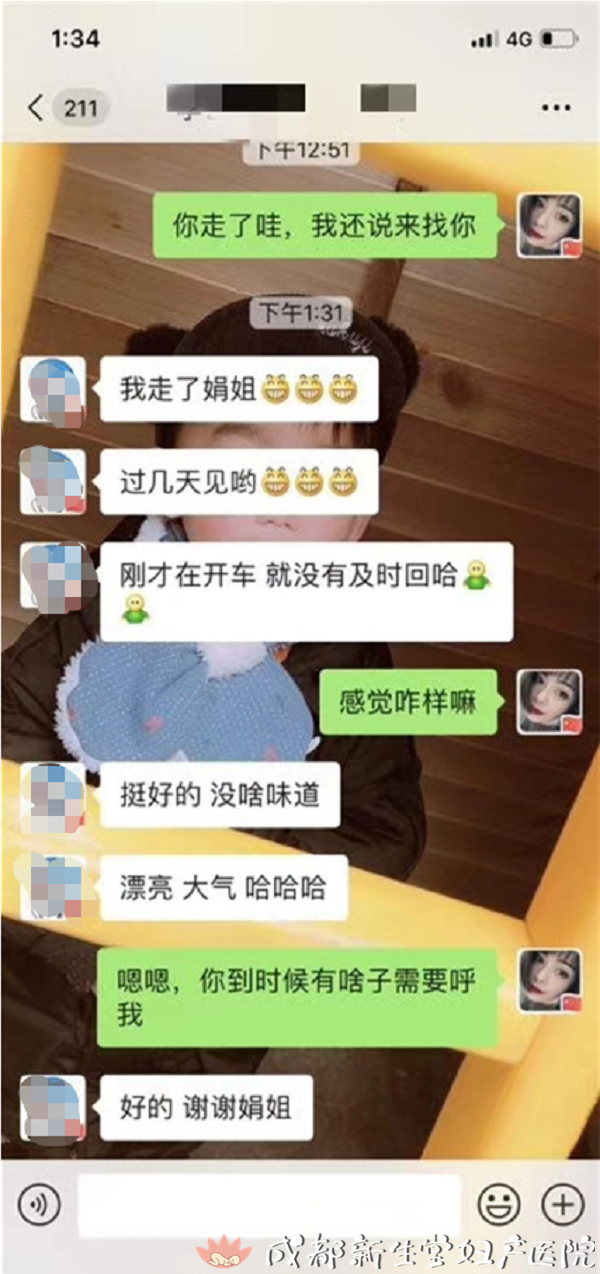This screenshot has height=1274, width=600.
Task: Open the emoji sticker panel
Action: (498, 1205)
